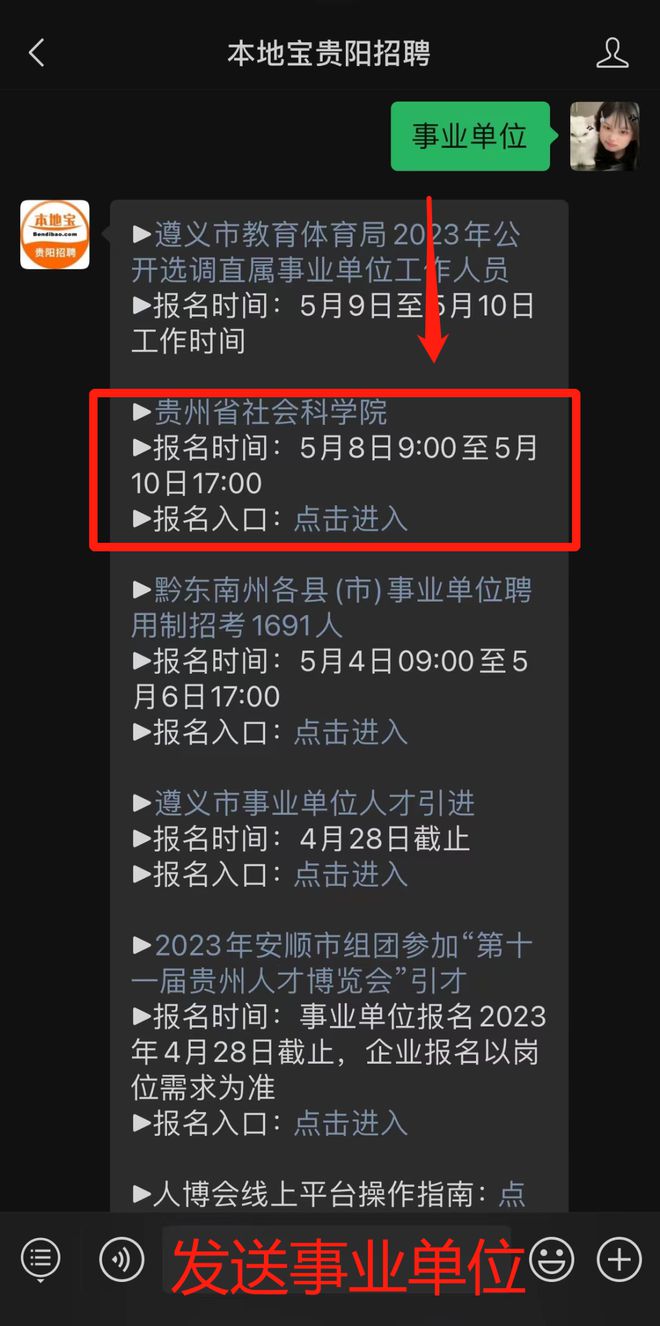Open the account menu list icon
Image resolution: width=660 pixels, height=1326 pixels.
(x=40, y=1258)
